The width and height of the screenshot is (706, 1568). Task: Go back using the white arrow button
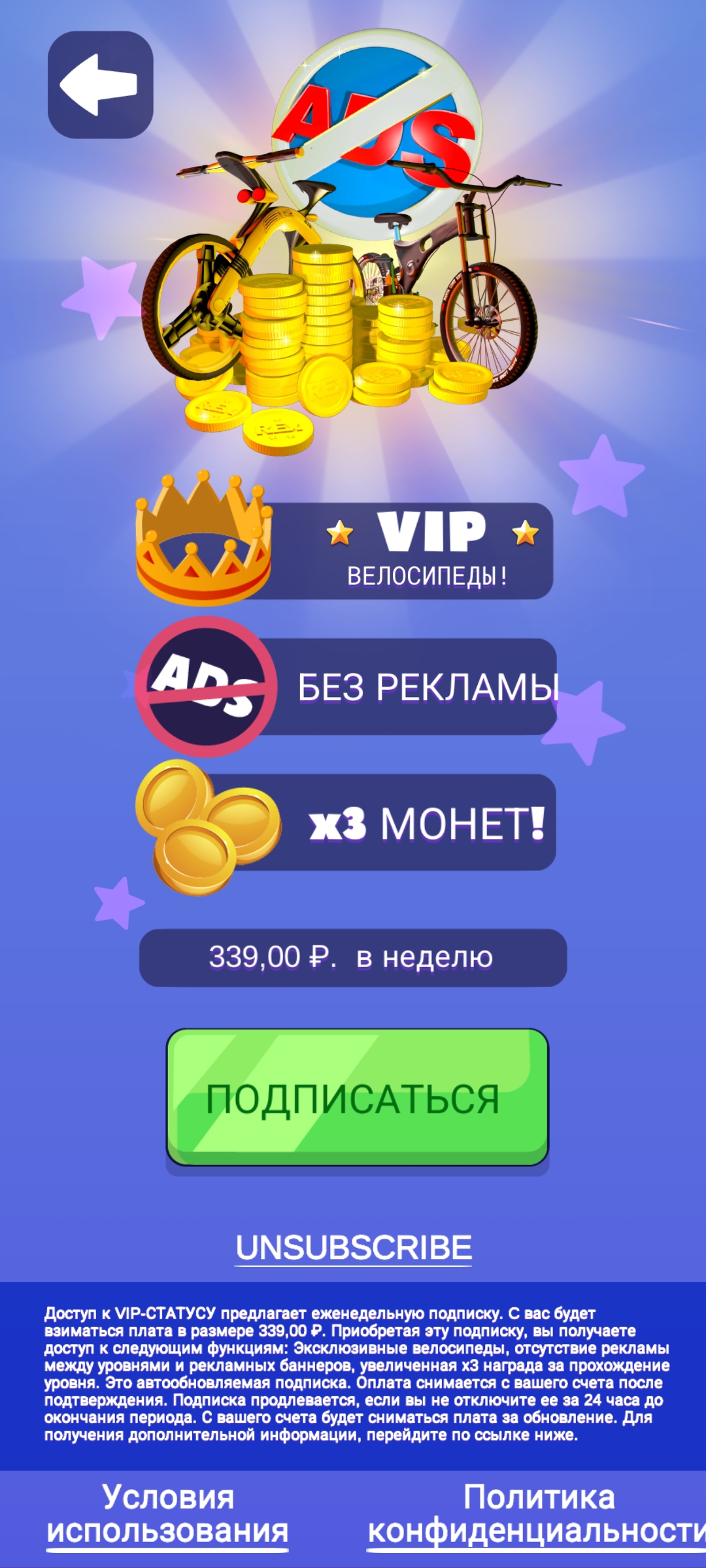coord(100,85)
